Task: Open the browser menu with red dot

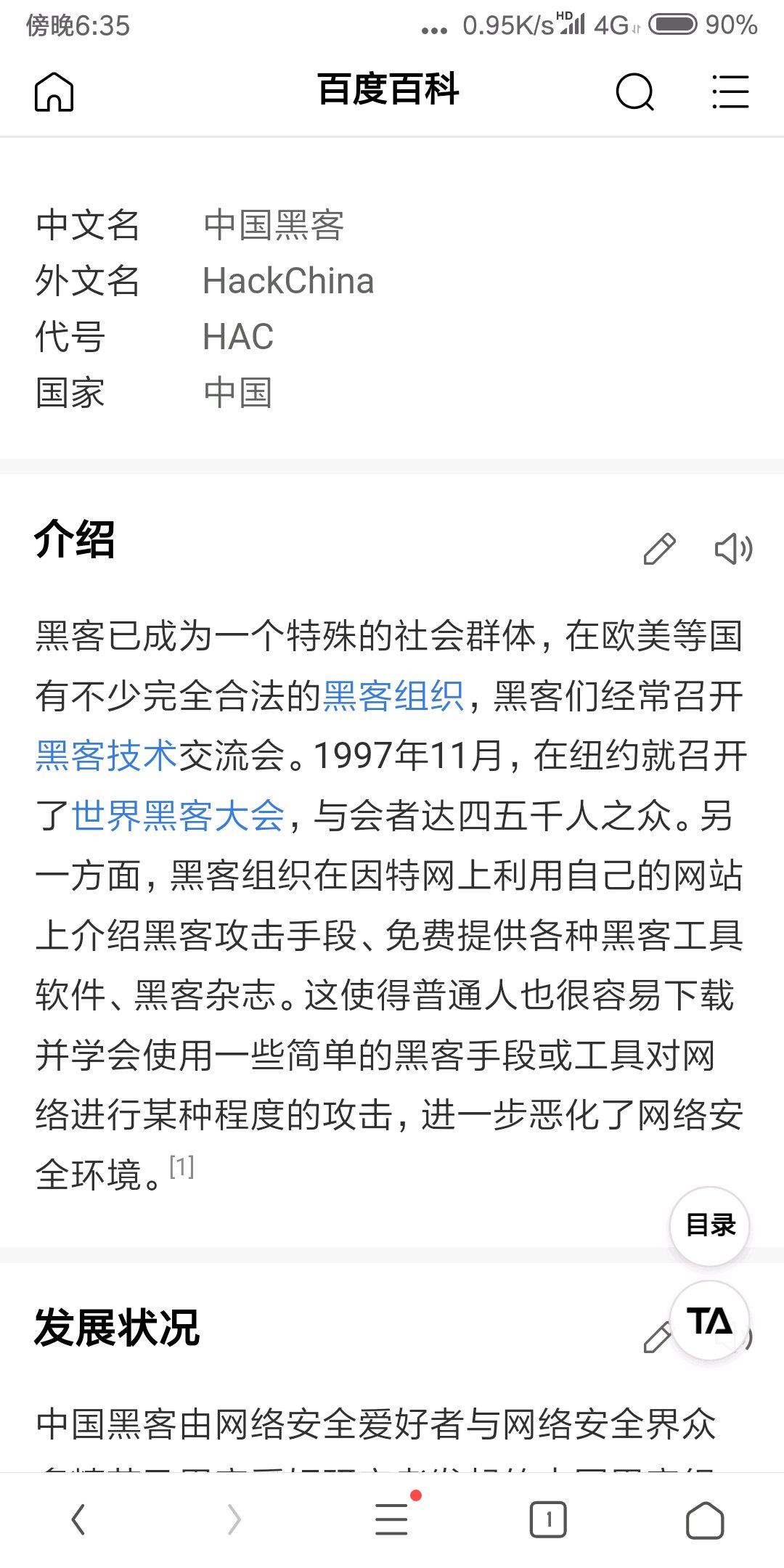Action: pos(393,1517)
